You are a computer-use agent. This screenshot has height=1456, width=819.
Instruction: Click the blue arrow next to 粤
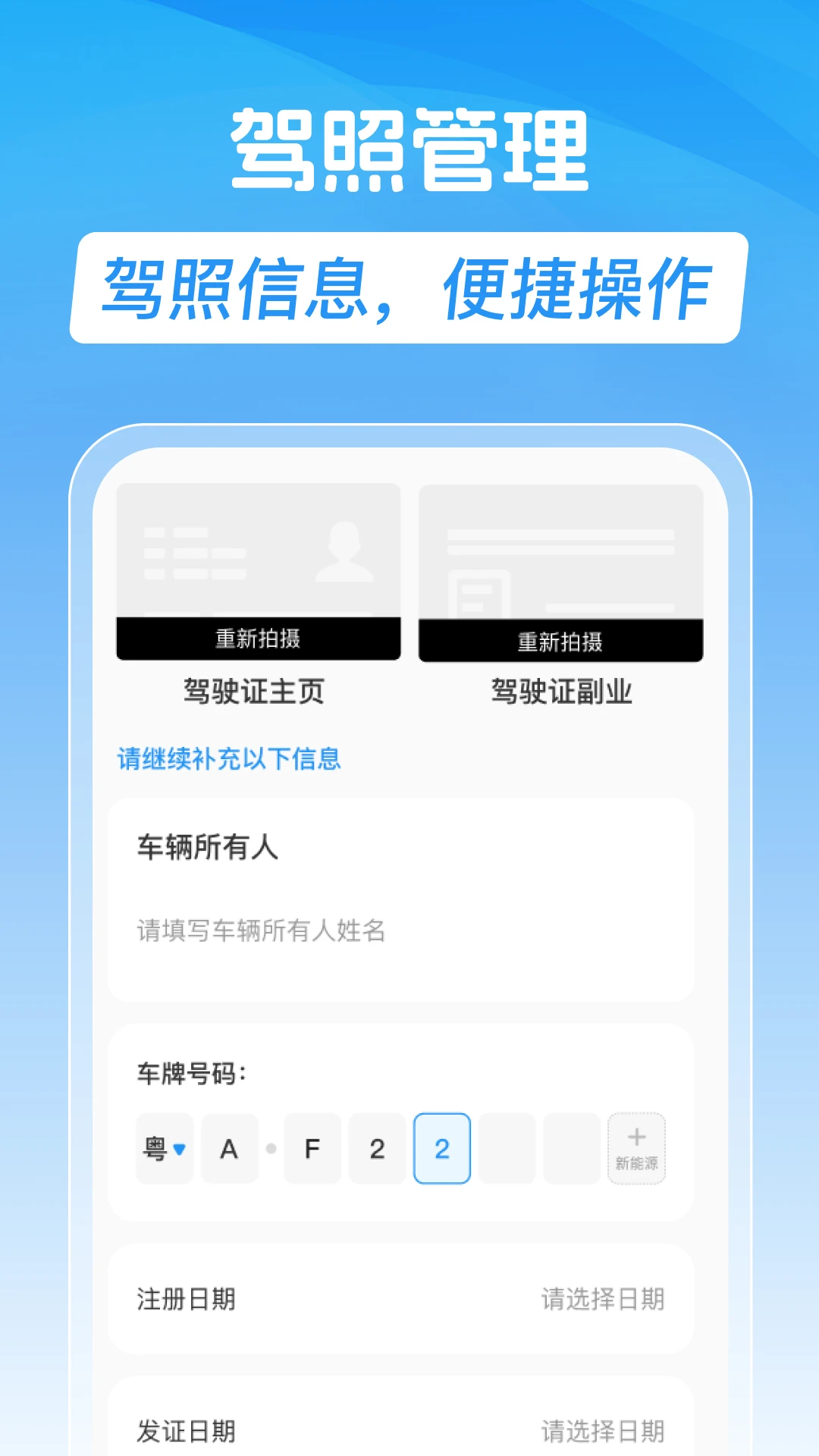(177, 1150)
